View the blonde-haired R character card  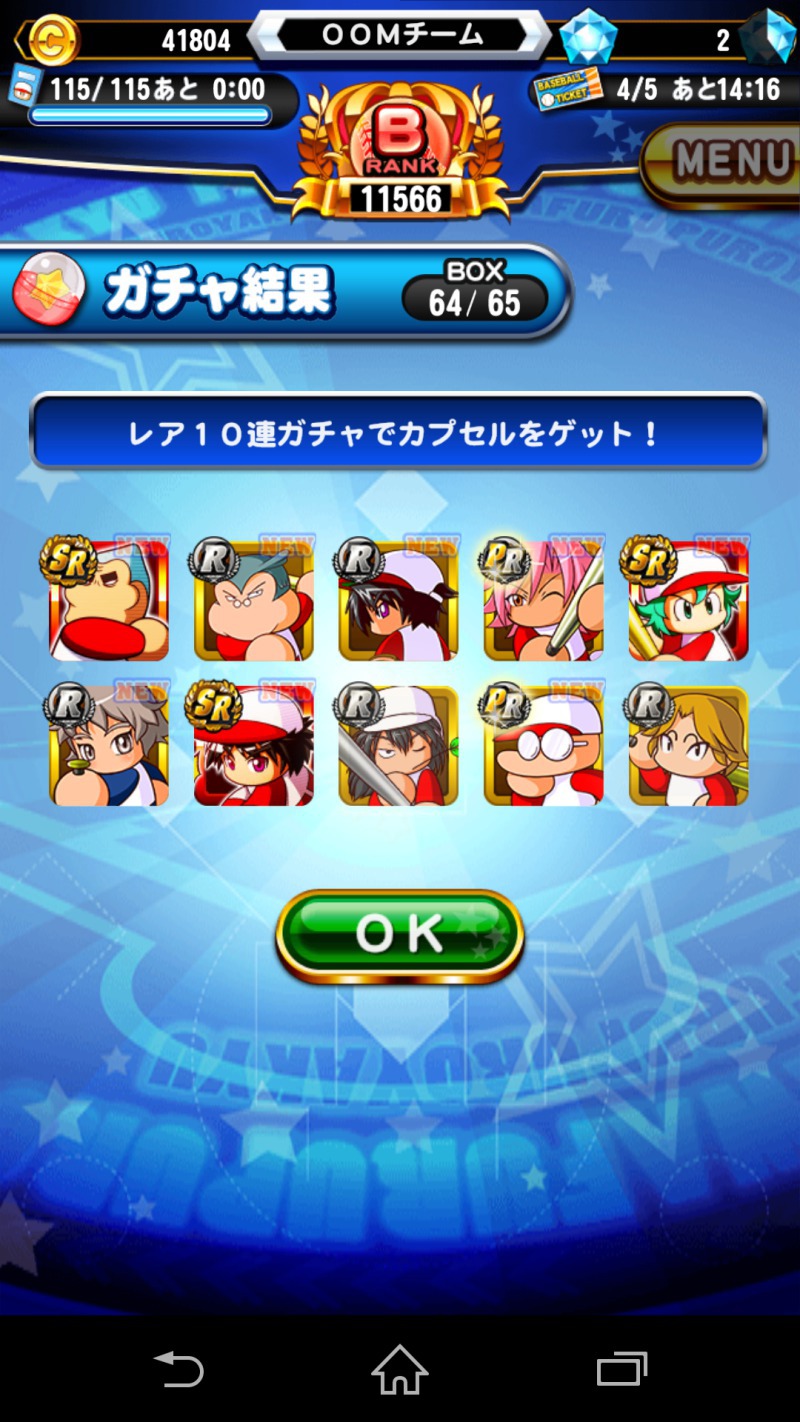tap(689, 745)
